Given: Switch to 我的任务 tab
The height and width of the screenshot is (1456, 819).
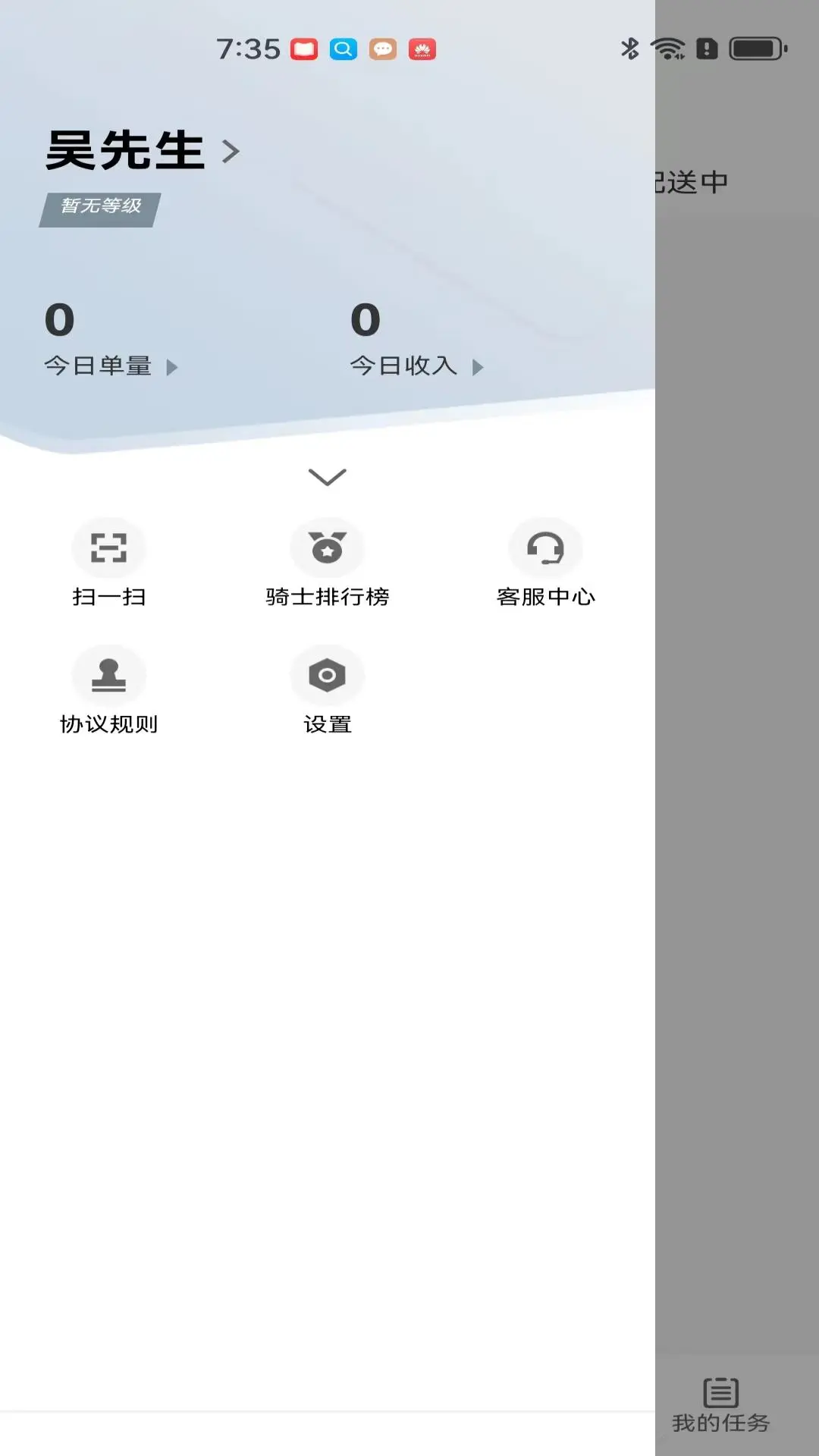Looking at the screenshot, I should click(720, 1405).
